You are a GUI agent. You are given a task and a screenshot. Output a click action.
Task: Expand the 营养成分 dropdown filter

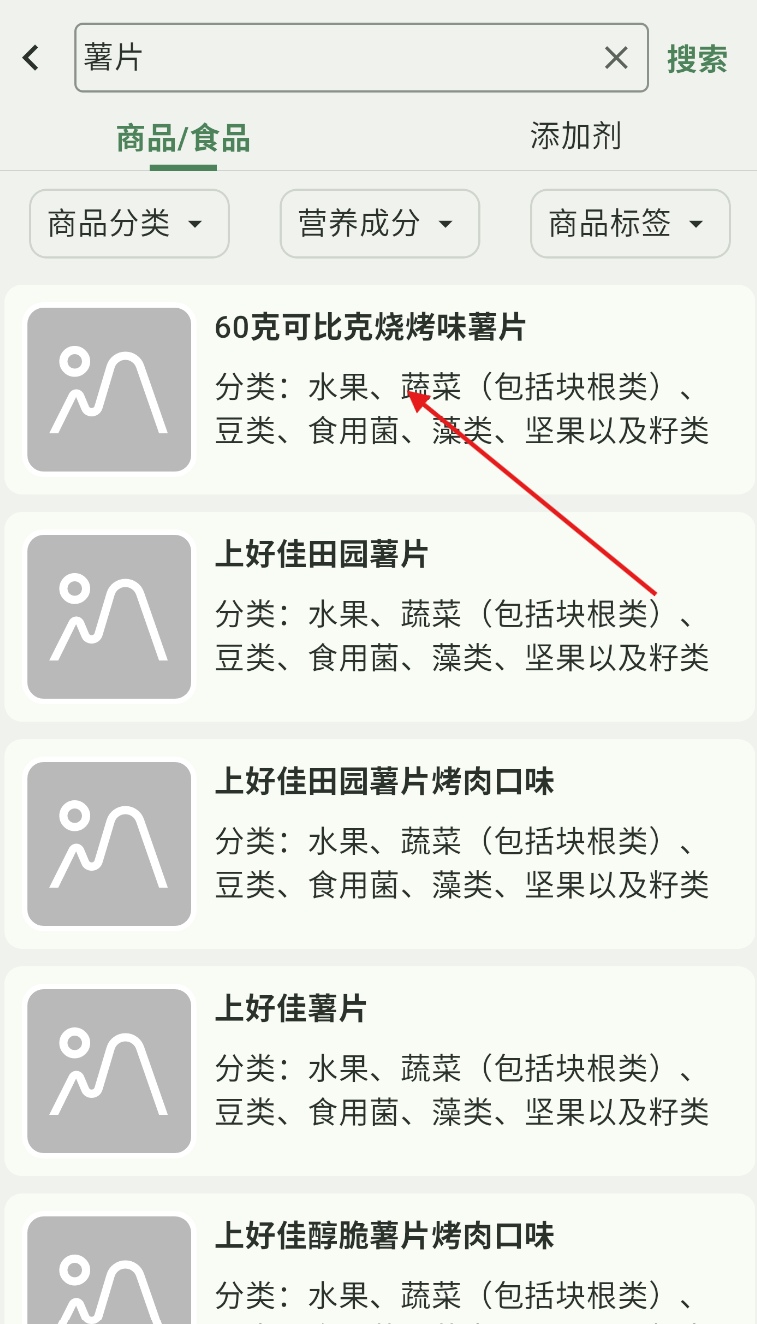[x=379, y=224]
